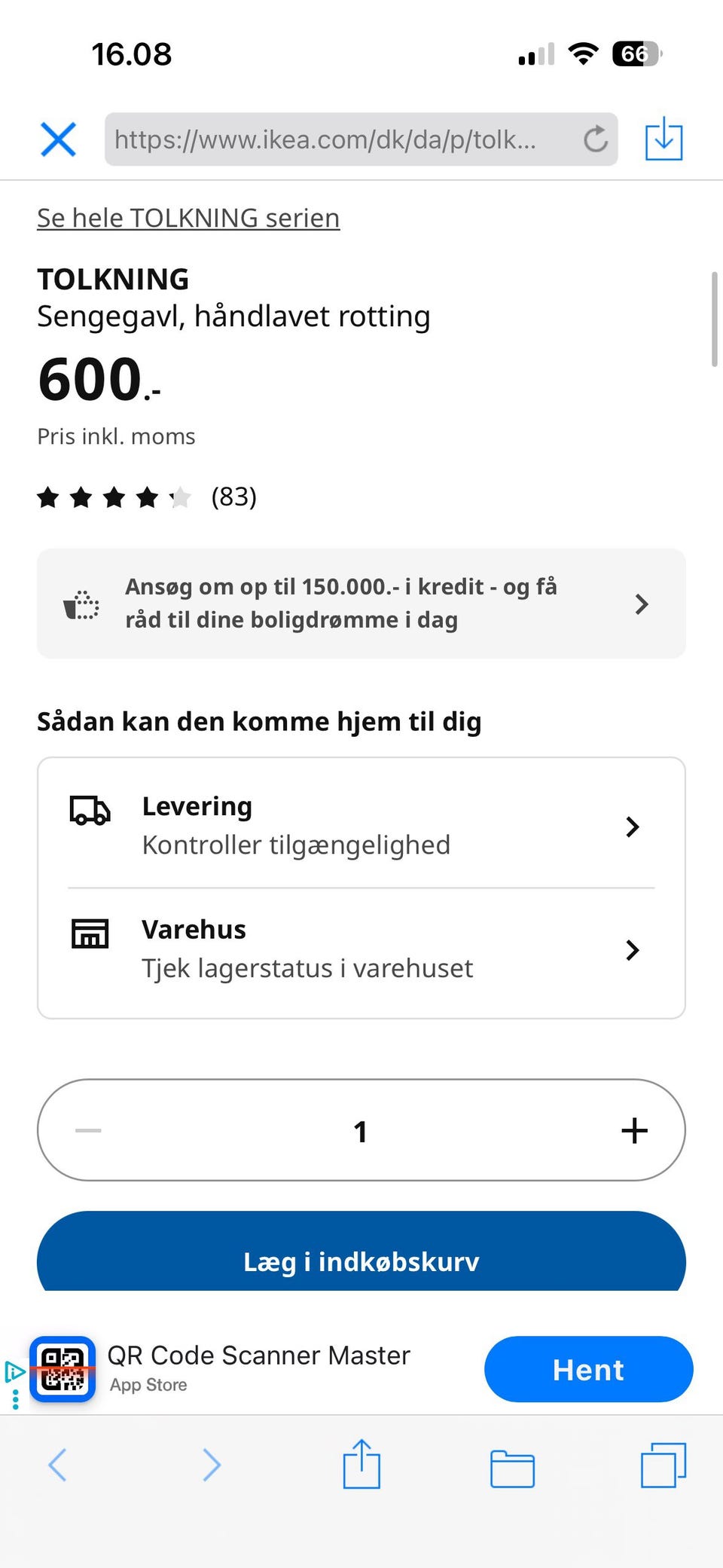
Task: Tap Hent for QR Code Scanner Master
Action: pyautogui.click(x=588, y=1369)
